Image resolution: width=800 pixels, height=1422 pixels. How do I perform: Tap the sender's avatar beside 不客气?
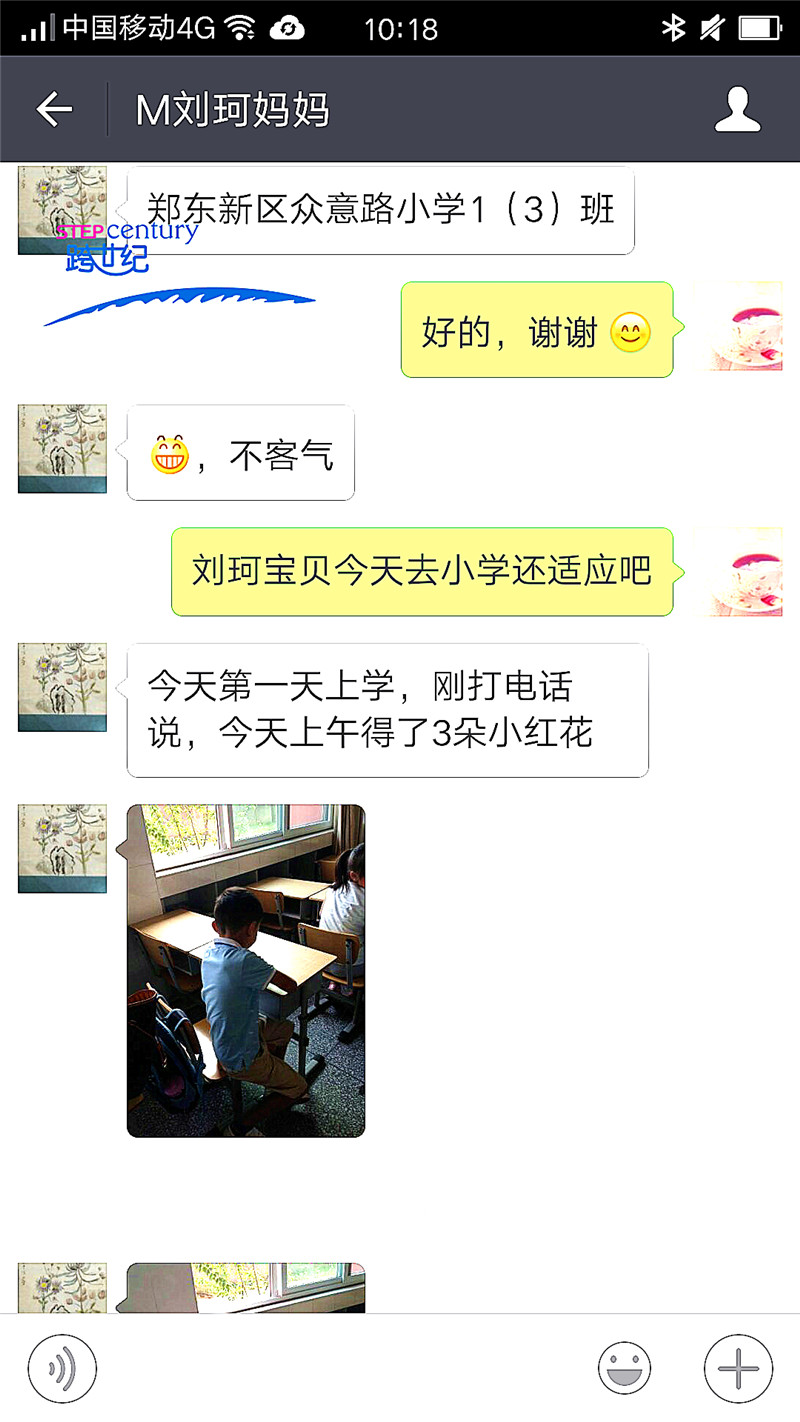pos(62,449)
